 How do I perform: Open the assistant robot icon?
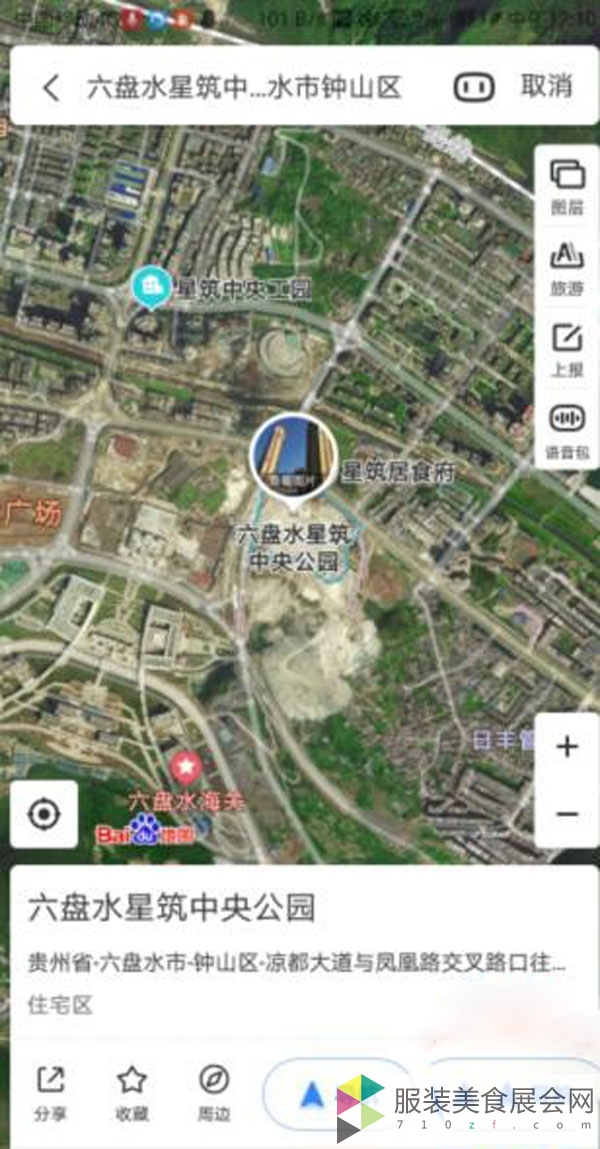pos(474,87)
